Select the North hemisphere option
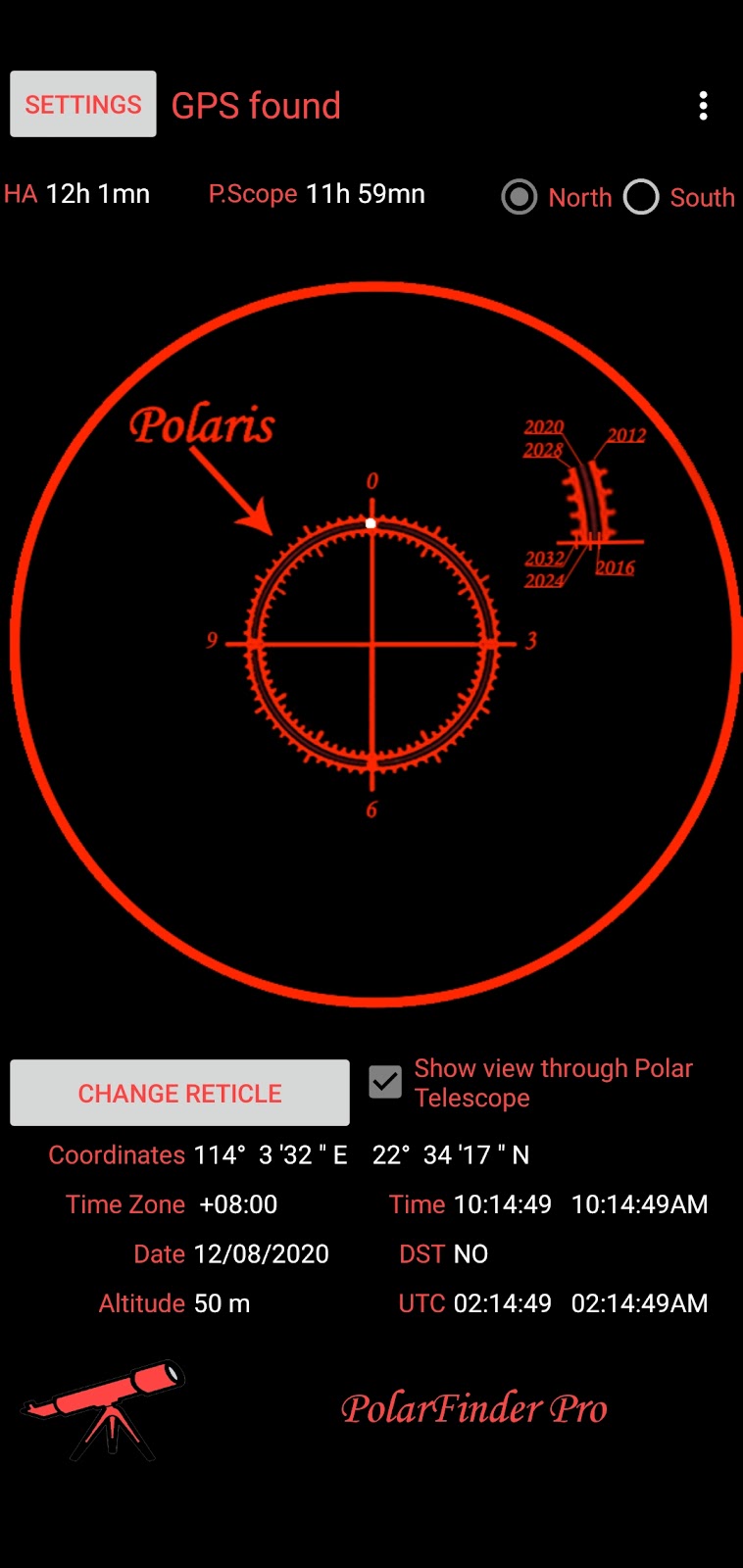Screen dimensions: 743x1568 click(x=520, y=197)
